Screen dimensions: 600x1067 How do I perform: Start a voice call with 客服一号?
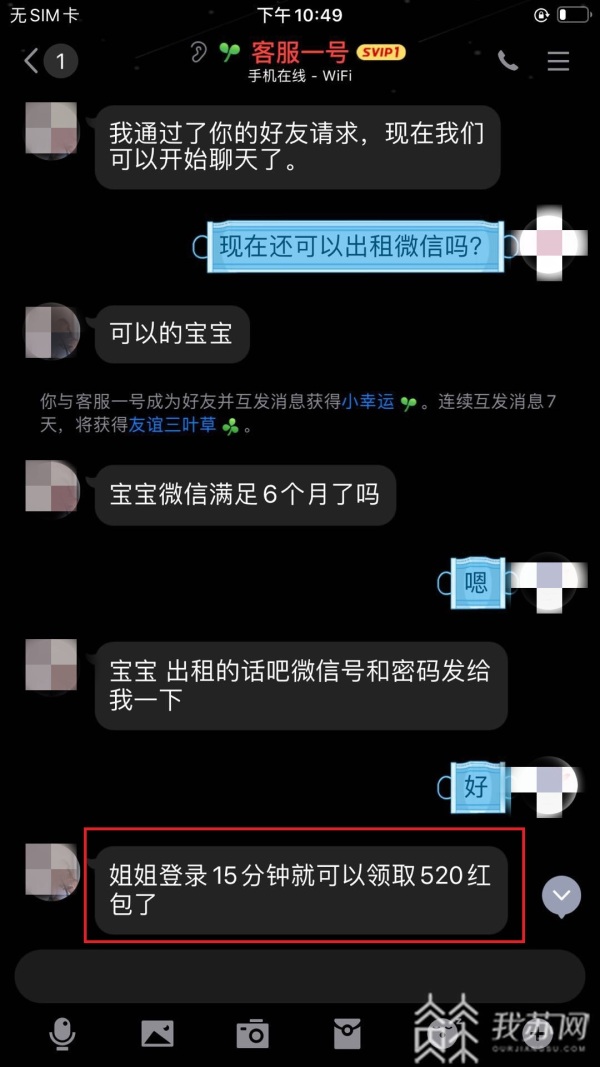tap(508, 61)
